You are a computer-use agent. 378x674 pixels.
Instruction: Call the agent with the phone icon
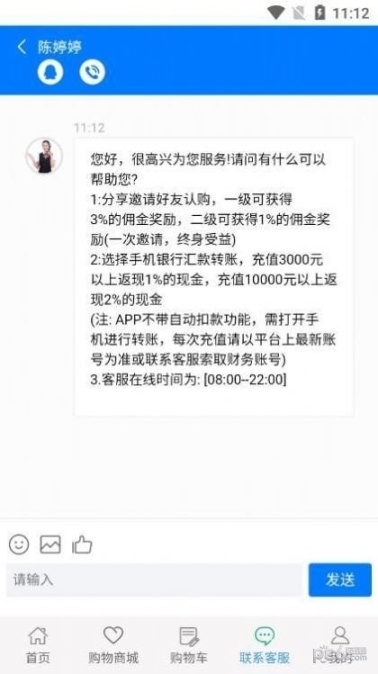click(x=92, y=72)
